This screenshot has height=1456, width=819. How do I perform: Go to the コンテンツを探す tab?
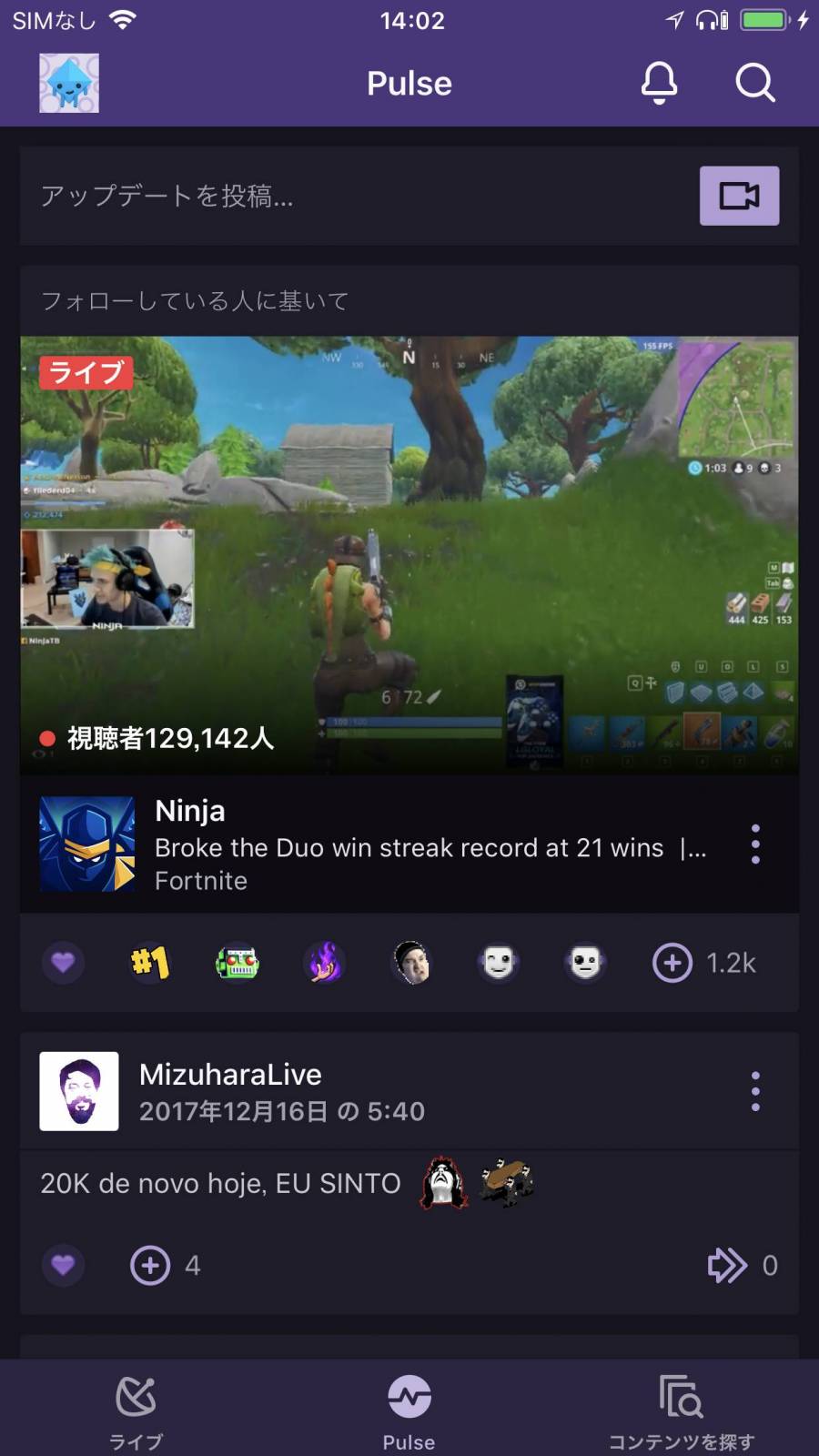click(681, 1409)
